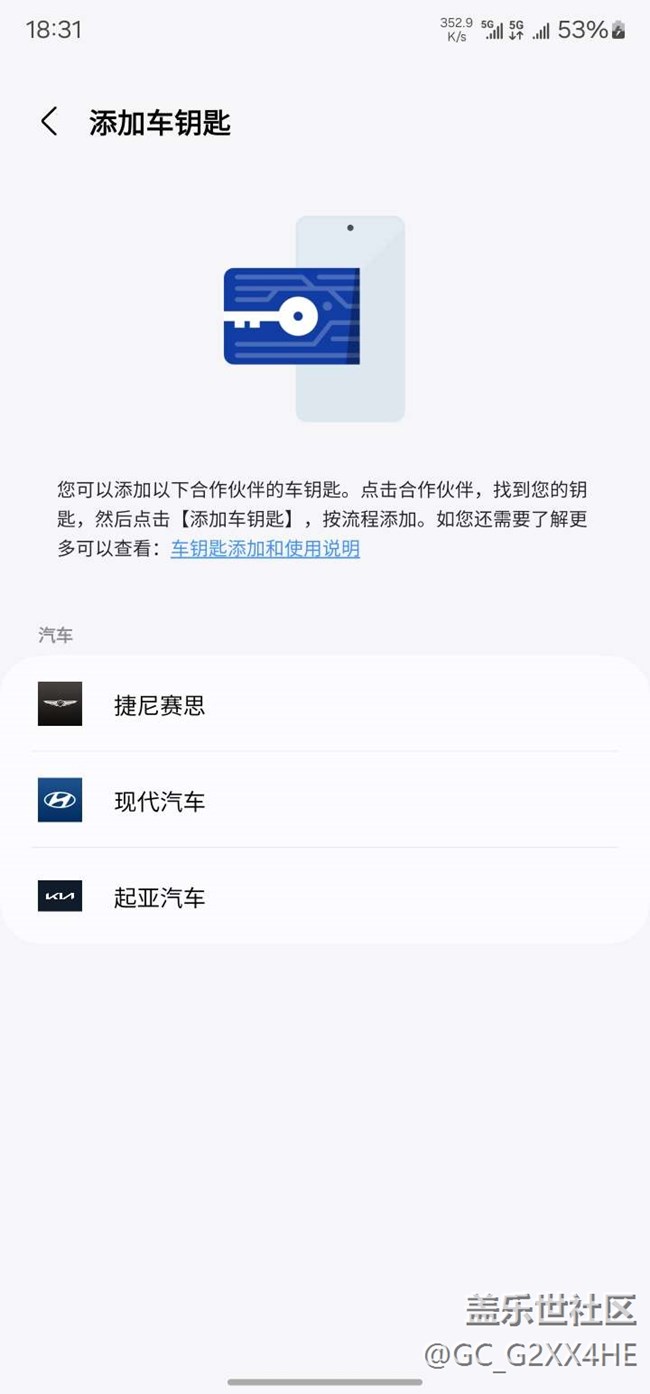This screenshot has height=1394, width=650.
Task: Open 起亚汽车 car key option
Action: pos(325,896)
